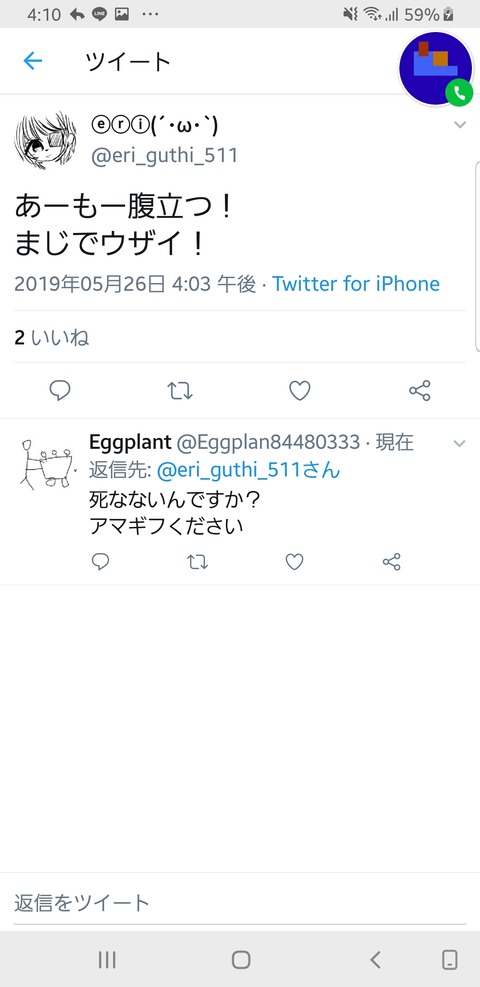Tap the 返信をツイート reply field

point(240,903)
